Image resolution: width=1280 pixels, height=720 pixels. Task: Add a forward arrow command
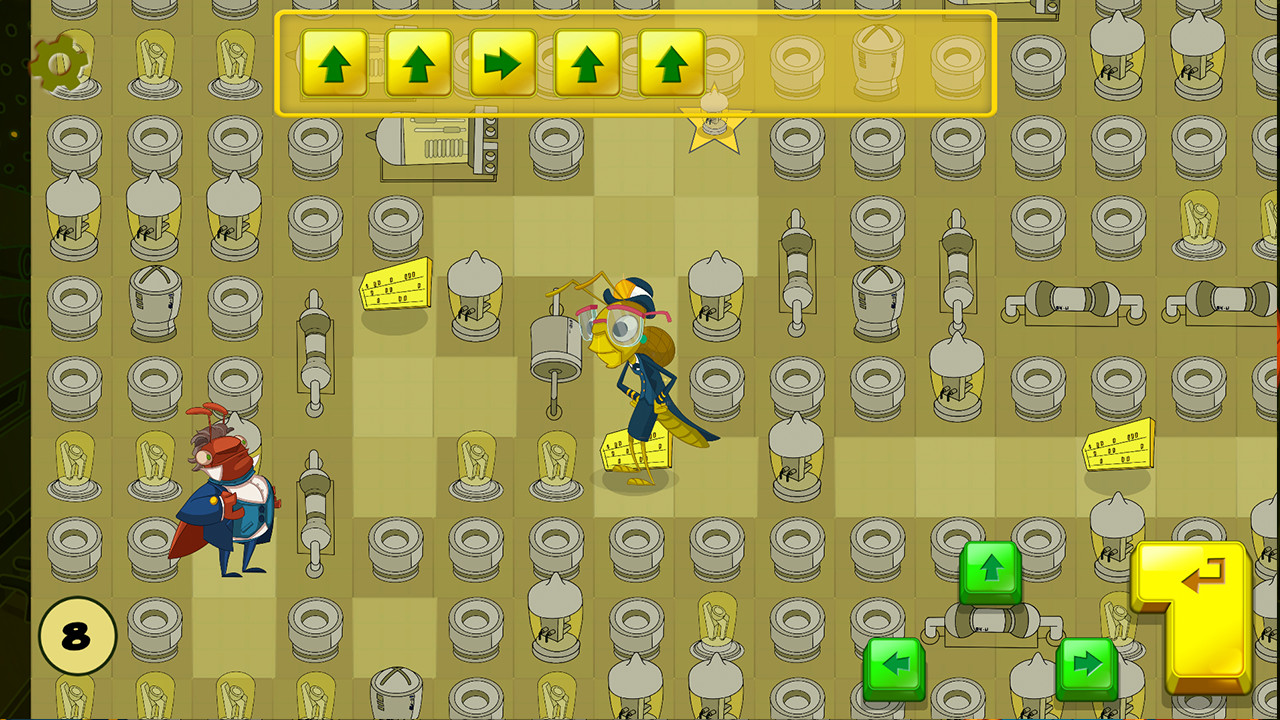[990, 571]
